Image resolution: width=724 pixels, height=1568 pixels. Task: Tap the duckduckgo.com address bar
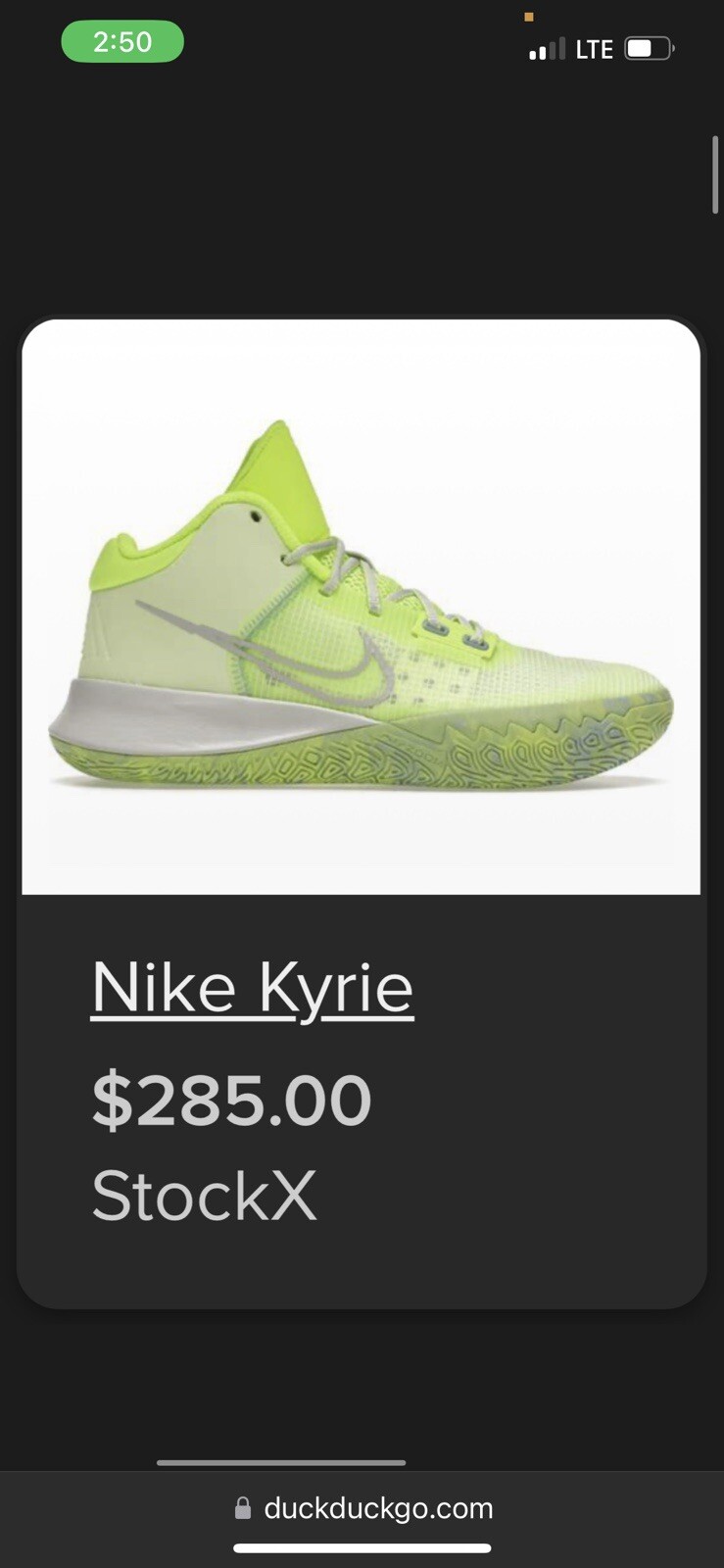pyautogui.click(x=377, y=1508)
